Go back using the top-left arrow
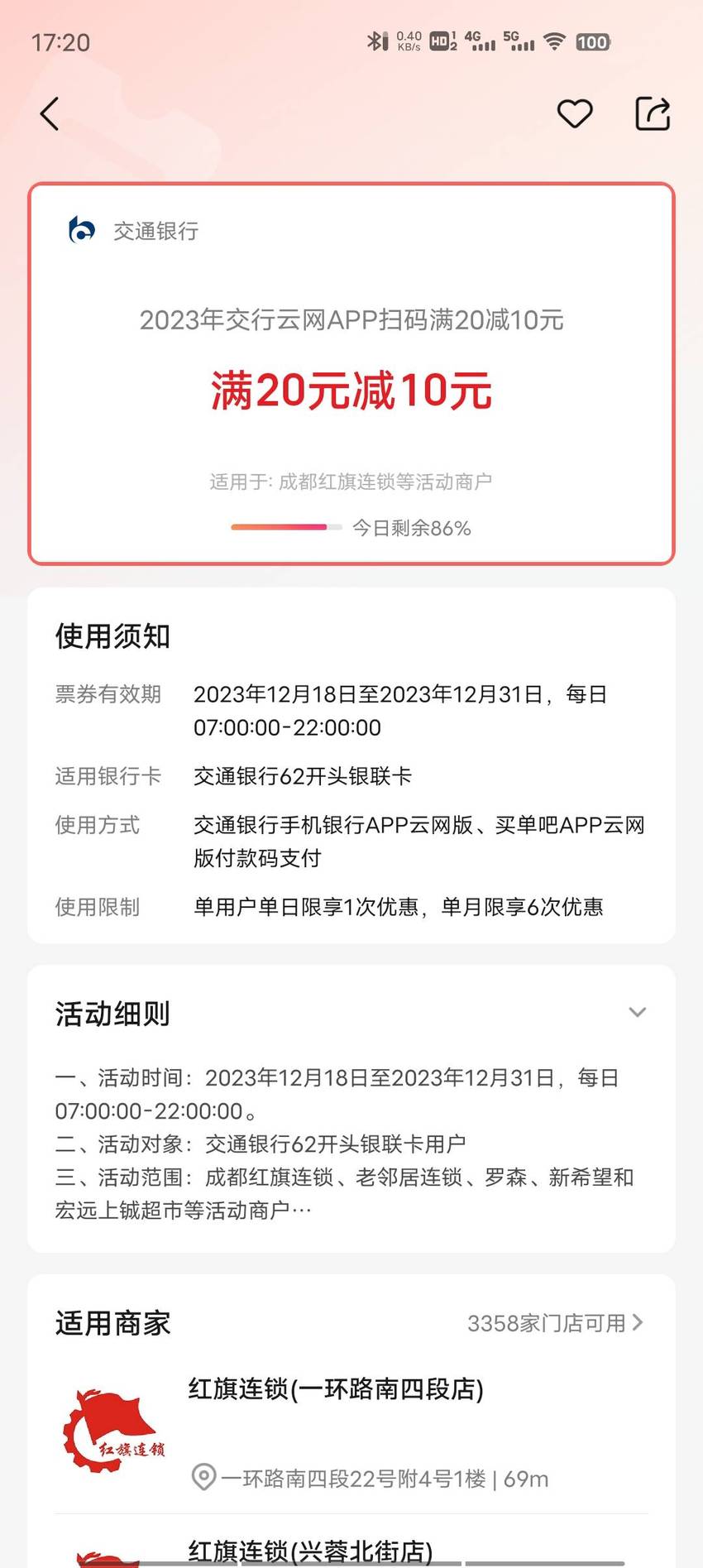The height and width of the screenshot is (1568, 703). coord(50,113)
